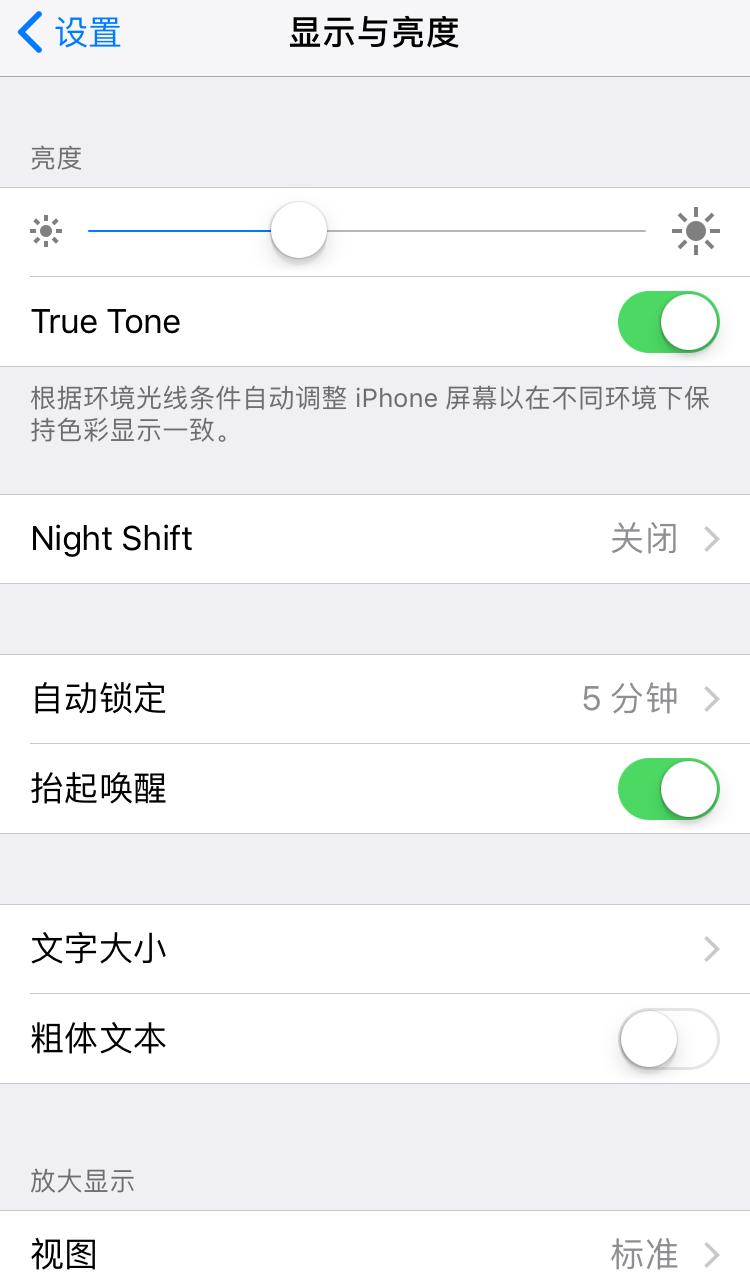Enable the 粗体文本 switch
The height and width of the screenshot is (1282, 750).
pyautogui.click(x=668, y=1039)
